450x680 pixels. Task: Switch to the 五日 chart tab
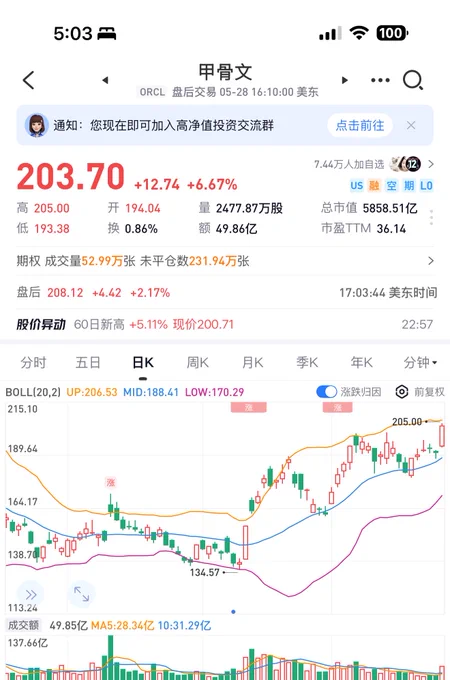88,362
